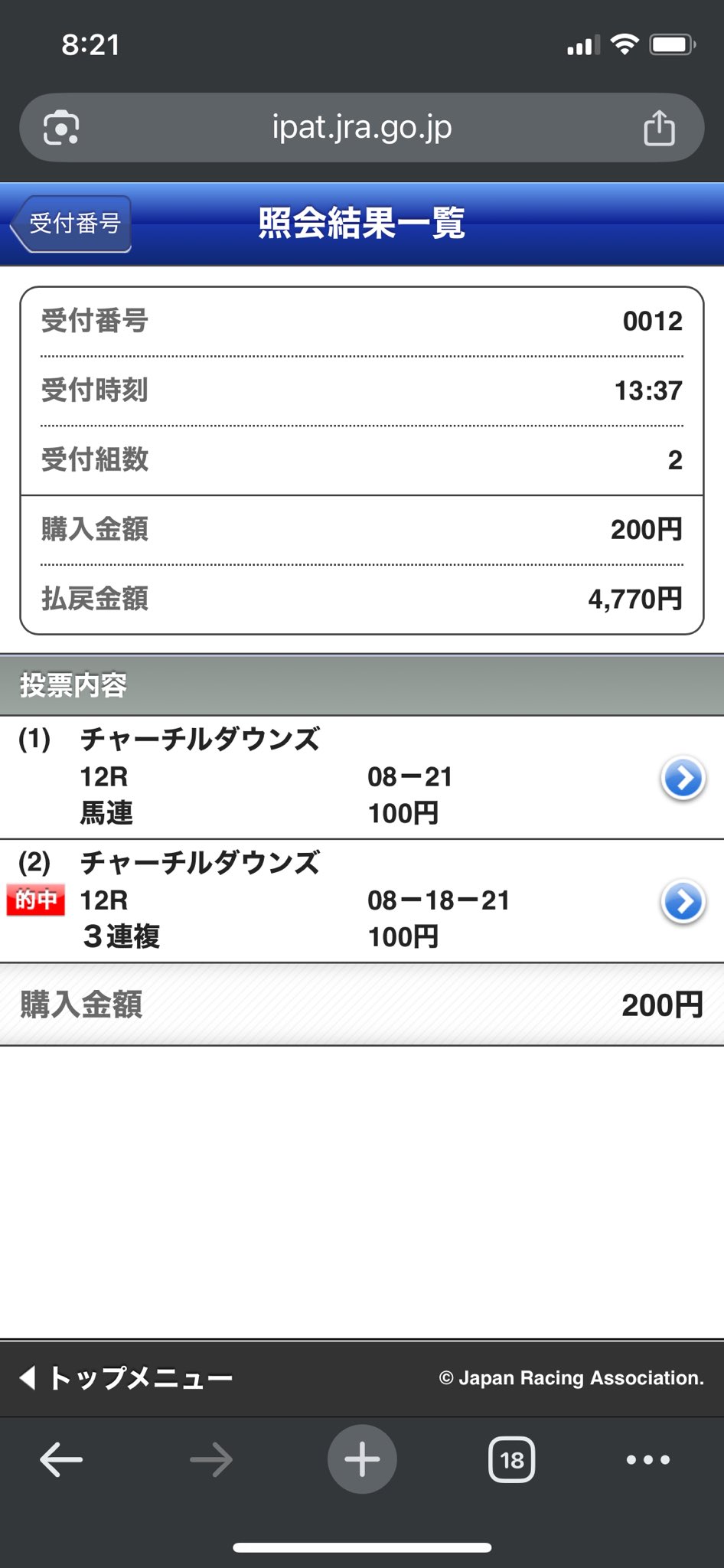Open the camera scan icon in address bar
The image size is (724, 1568).
(61, 128)
